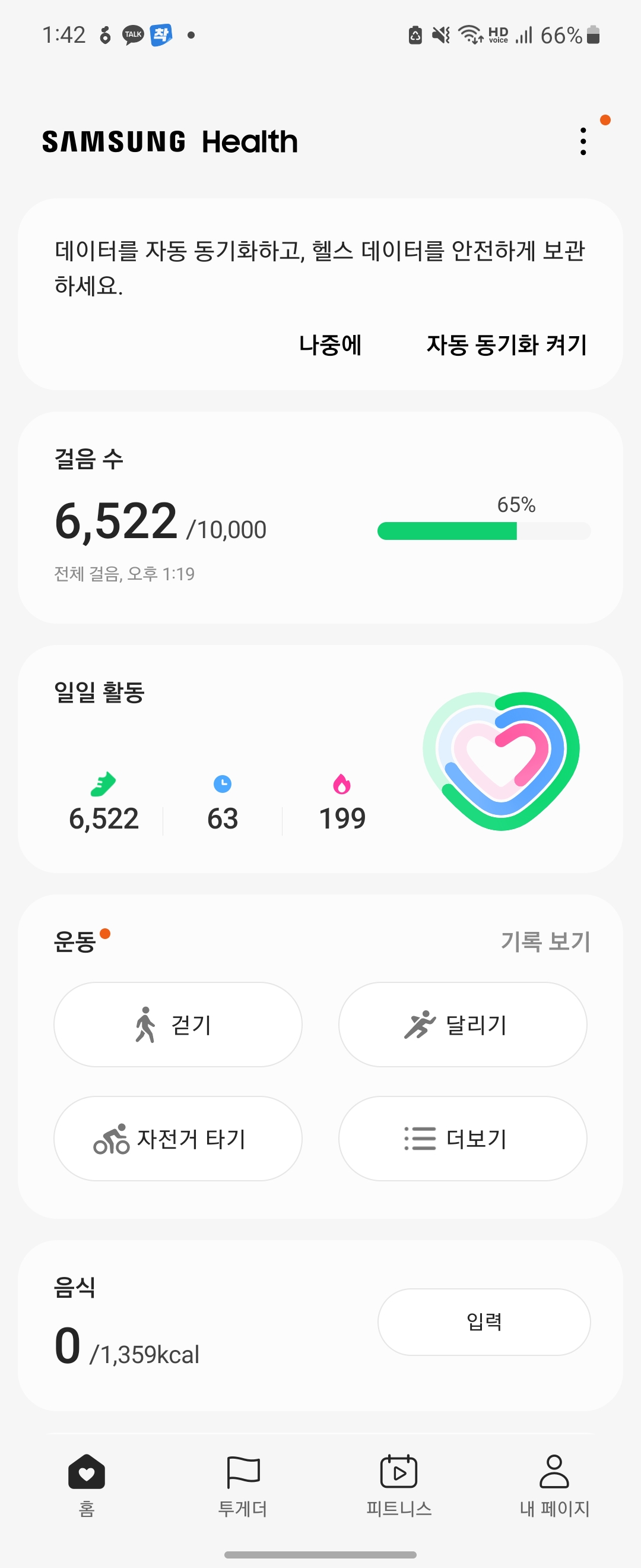Image resolution: width=641 pixels, height=1568 pixels.
Task: Open the more options menu
Action: pyautogui.click(x=583, y=141)
